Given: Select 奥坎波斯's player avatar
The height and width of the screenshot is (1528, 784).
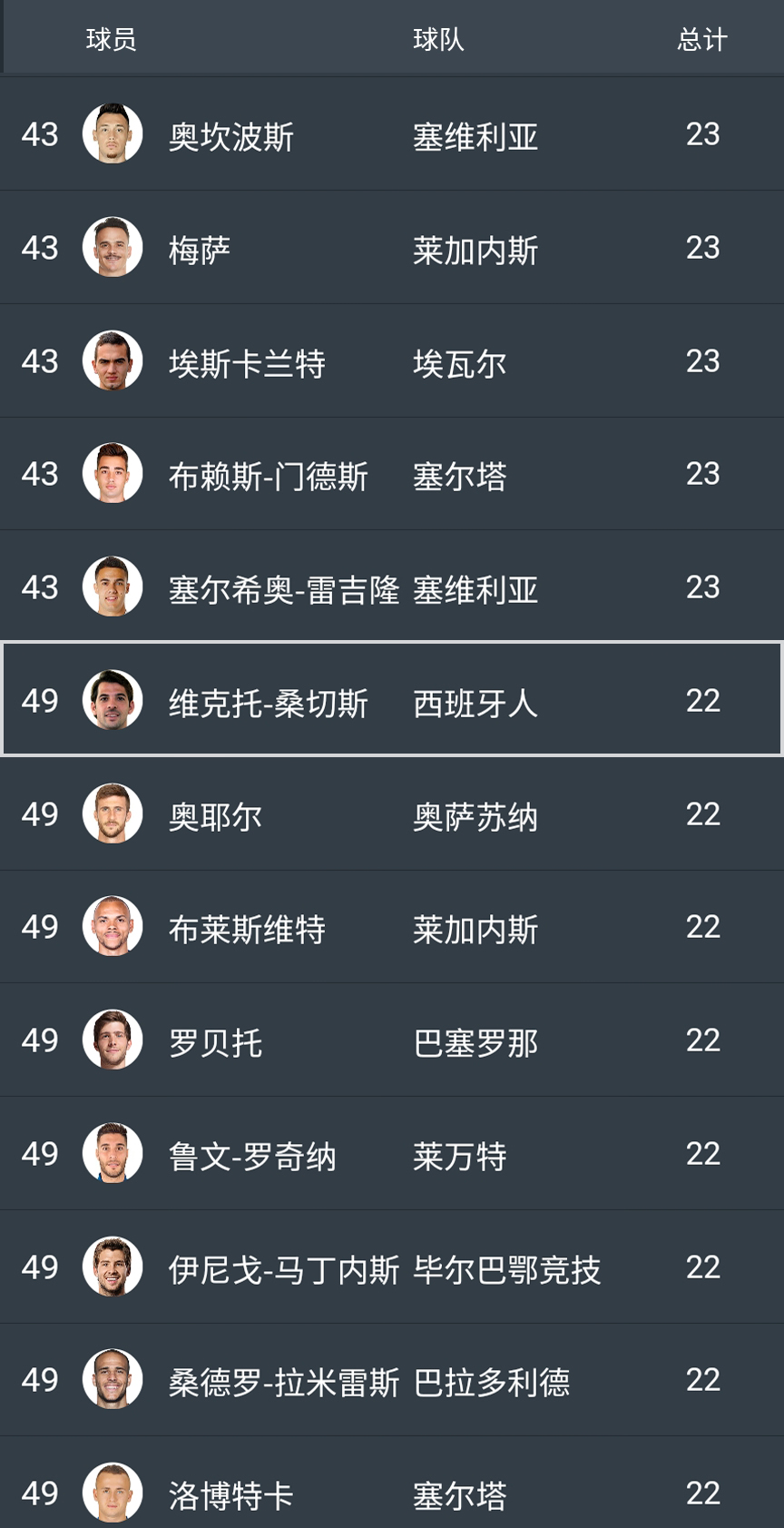Looking at the screenshot, I should 113,133.
